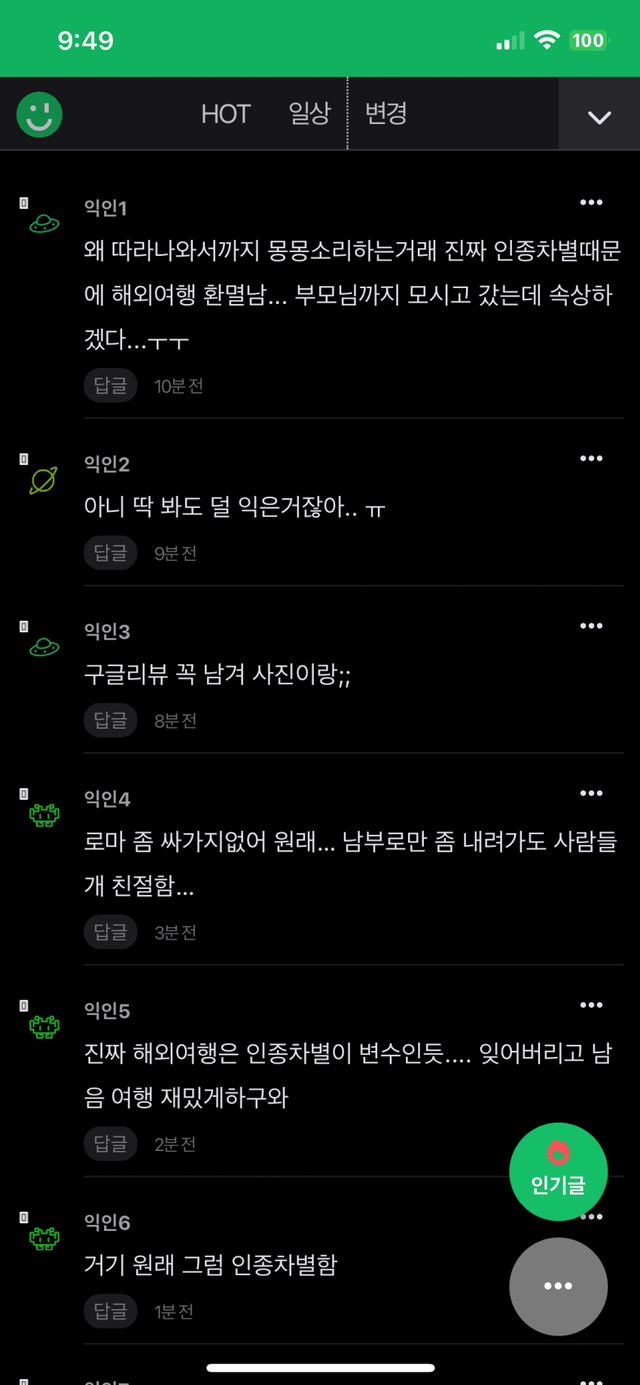Viewport: 640px width, 1385px height.
Task: Open the more options menu for 익인4's comment
Action: tap(591, 794)
